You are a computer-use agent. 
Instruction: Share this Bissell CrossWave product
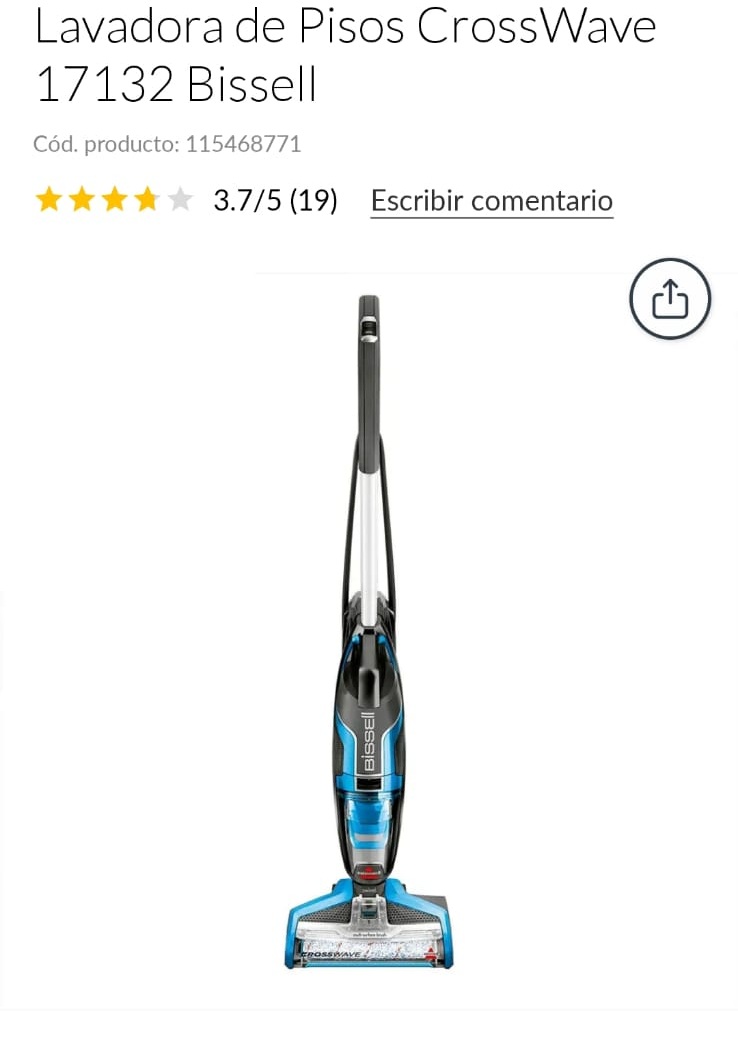670,299
